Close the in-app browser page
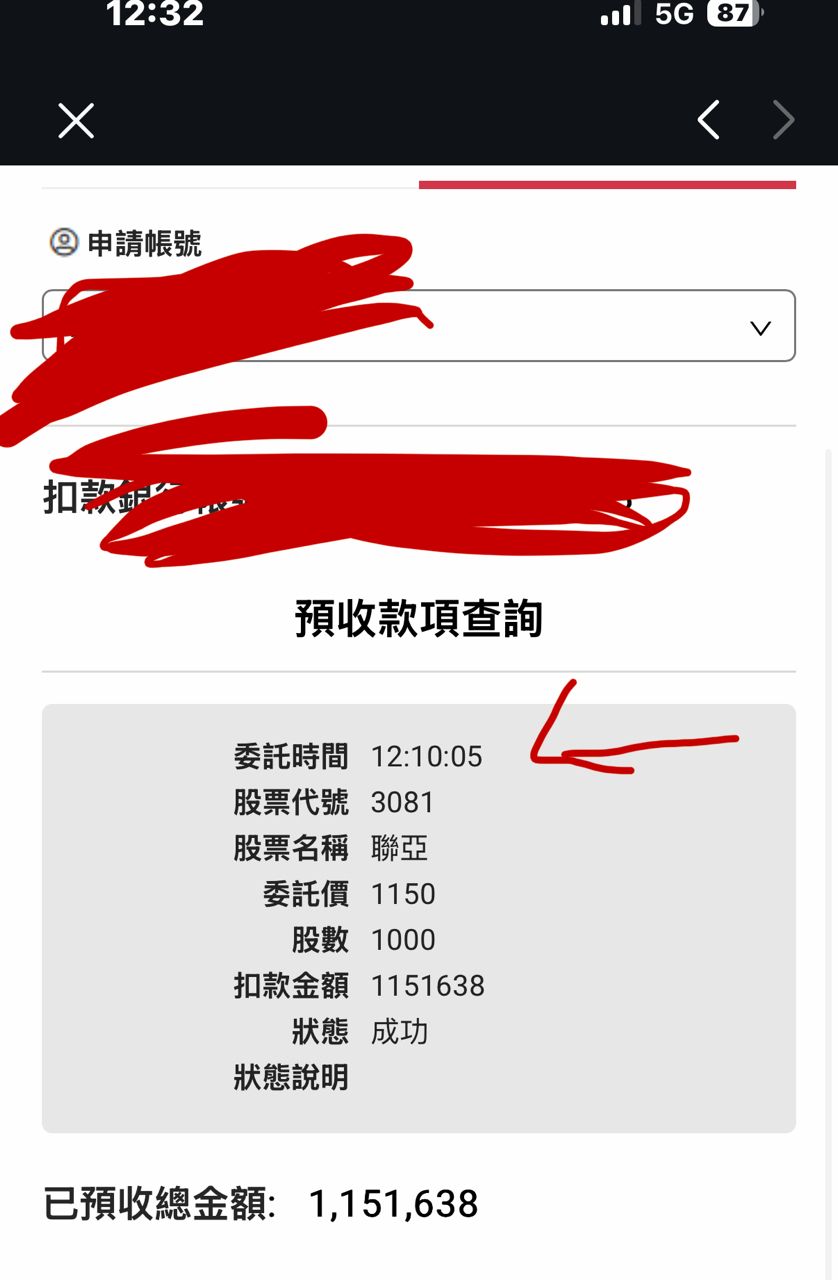This screenshot has width=838, height=1280. [x=76, y=121]
